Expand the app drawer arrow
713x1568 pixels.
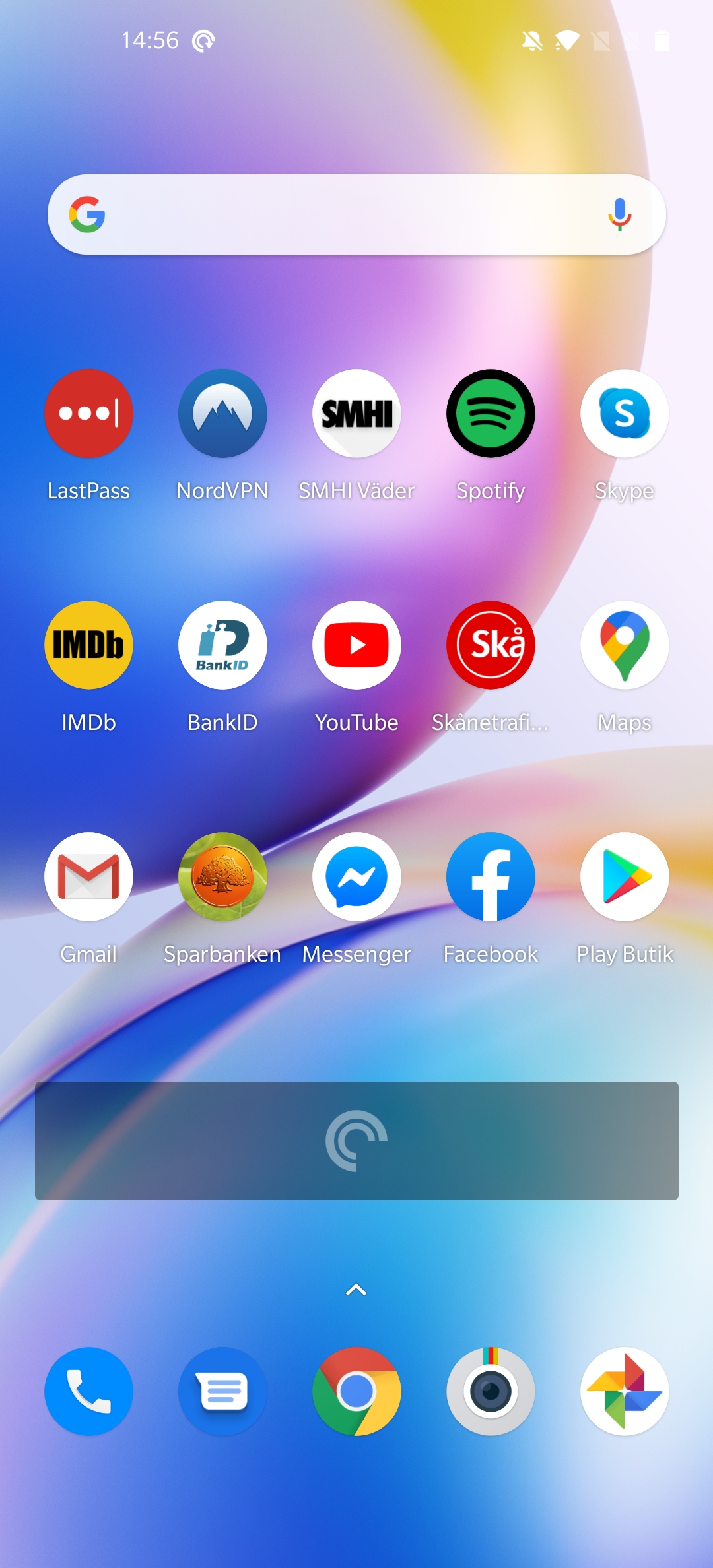coord(356,1290)
